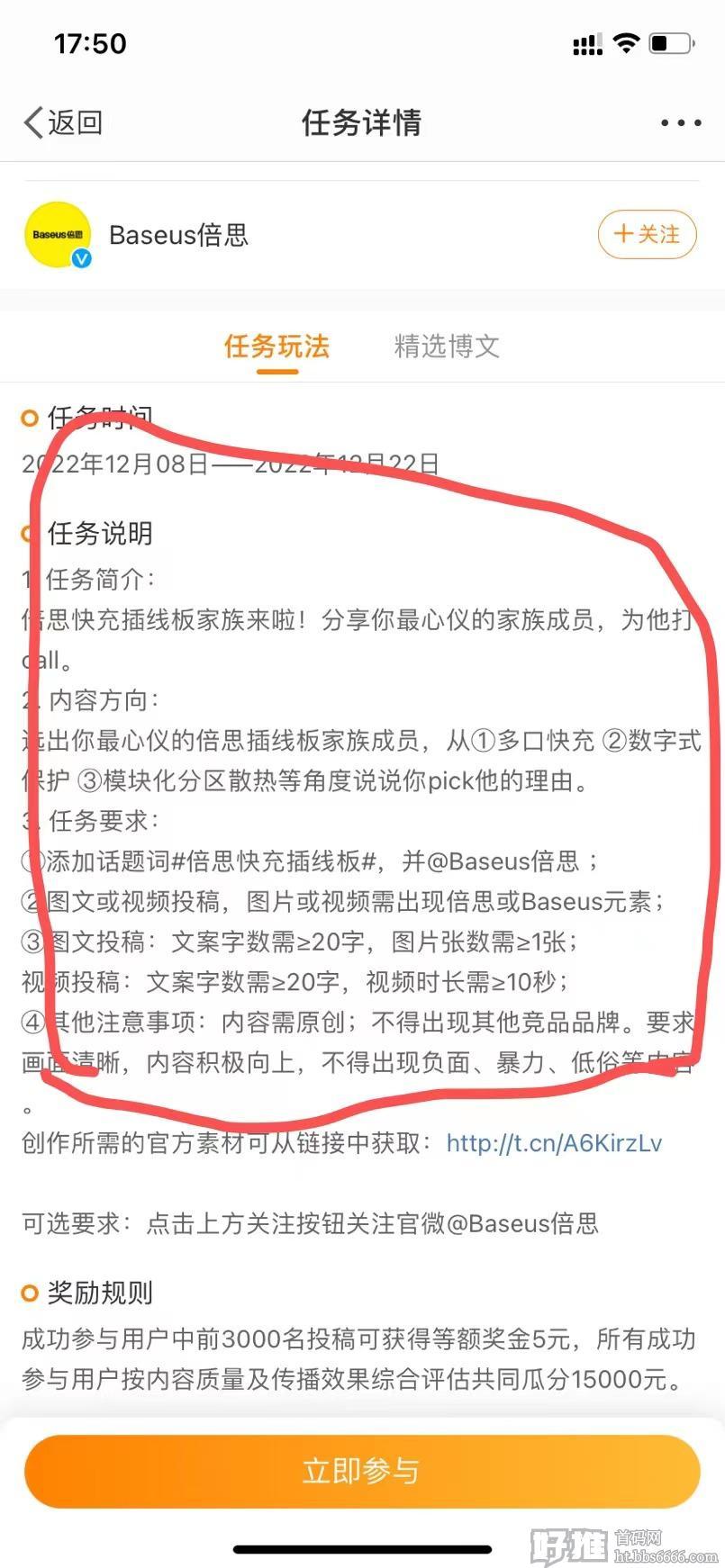The image size is (725, 1568).
Task: Switch to the 精选博文 tab
Action: coord(447,347)
